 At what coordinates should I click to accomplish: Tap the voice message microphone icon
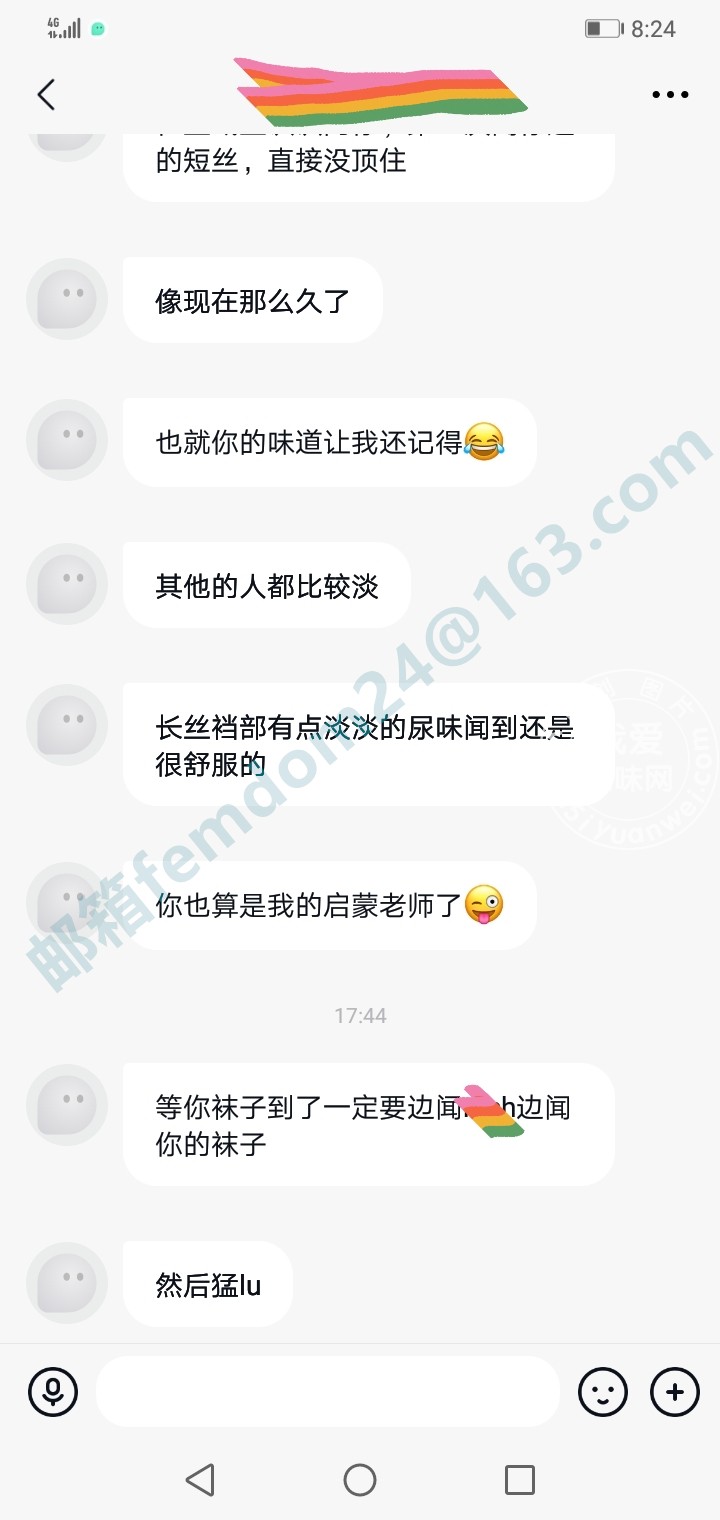click(53, 1391)
